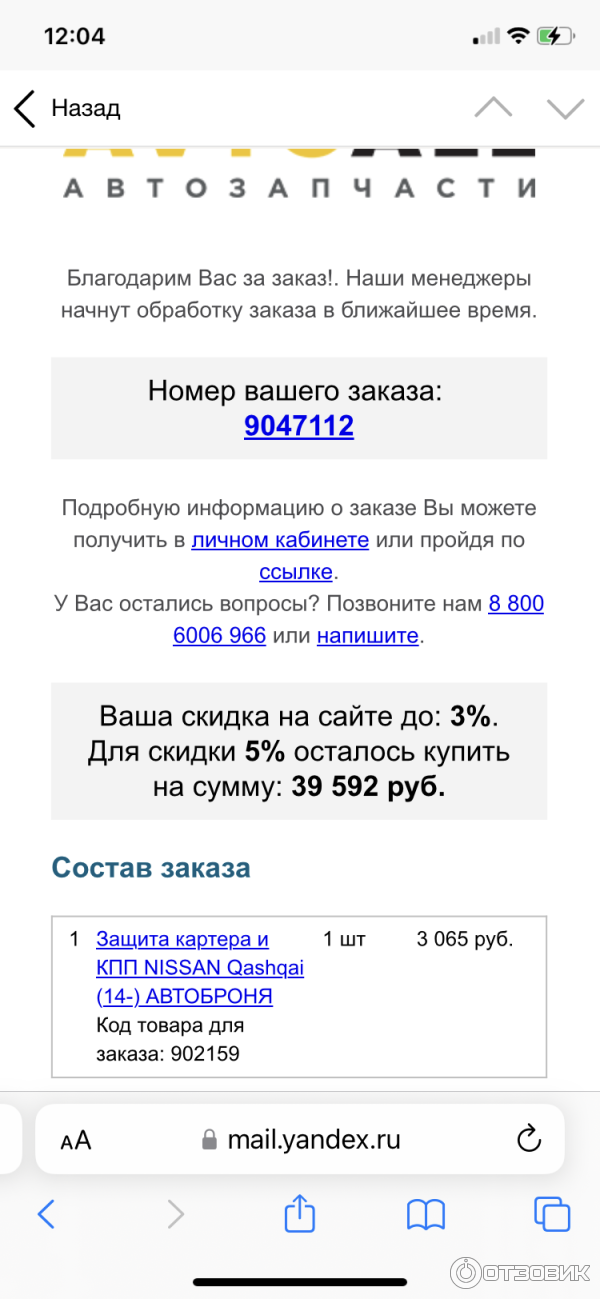Image resolution: width=600 pixels, height=1299 pixels.
Task: Show the next email with down arrow
Action: (x=565, y=108)
